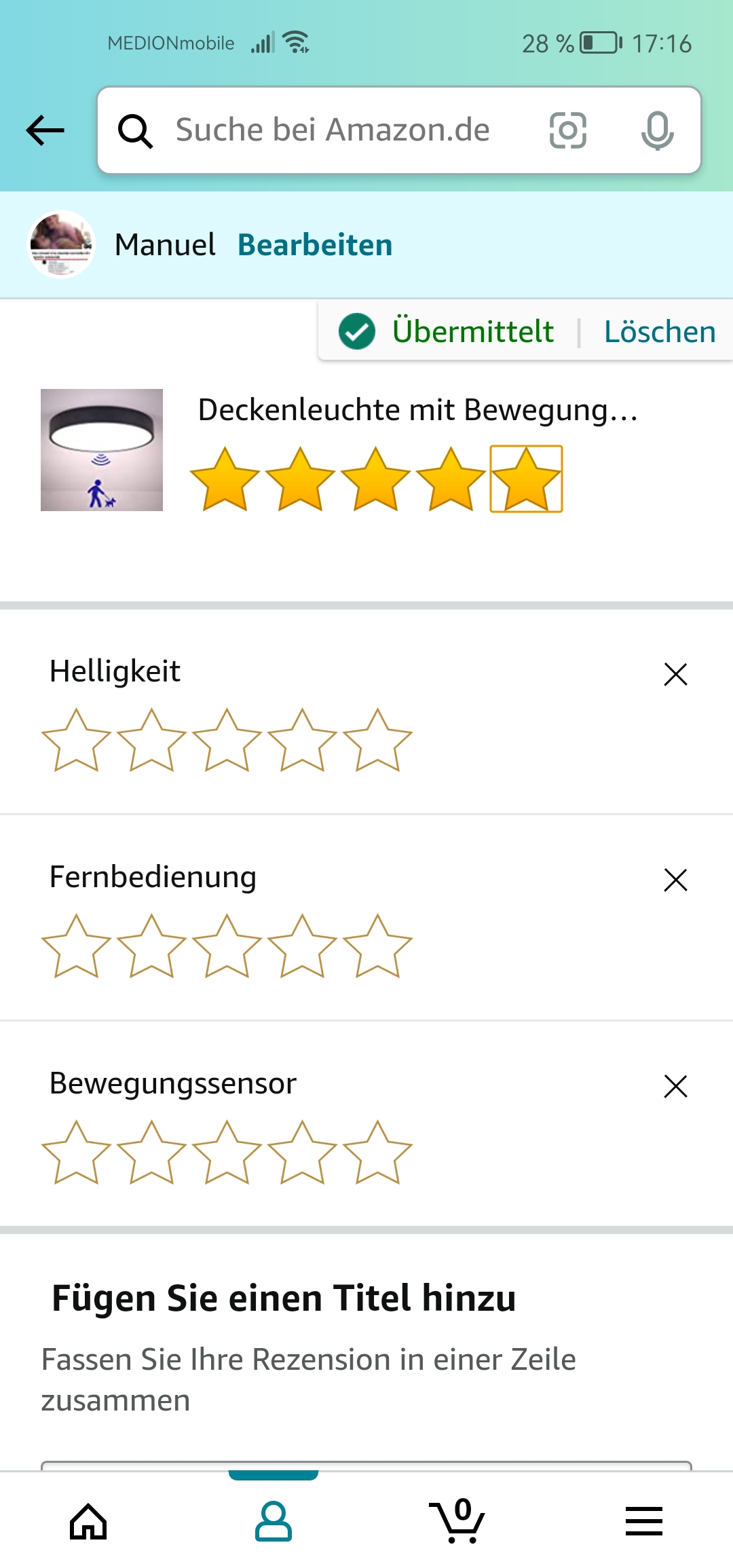The width and height of the screenshot is (733, 1568).
Task: Dismiss the Bewegungssensor rating section
Action: tap(675, 1086)
